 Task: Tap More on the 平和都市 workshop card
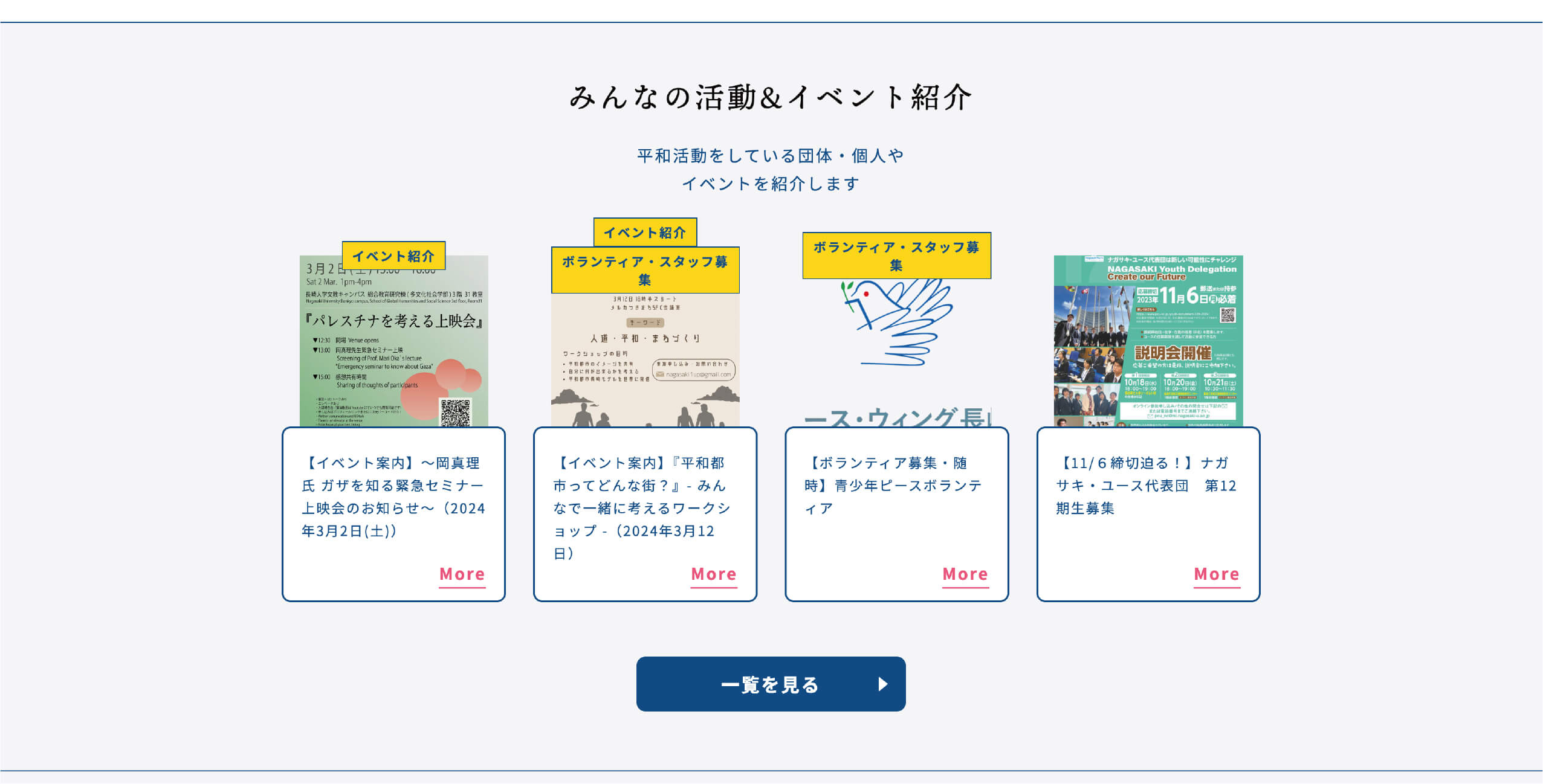click(x=713, y=574)
